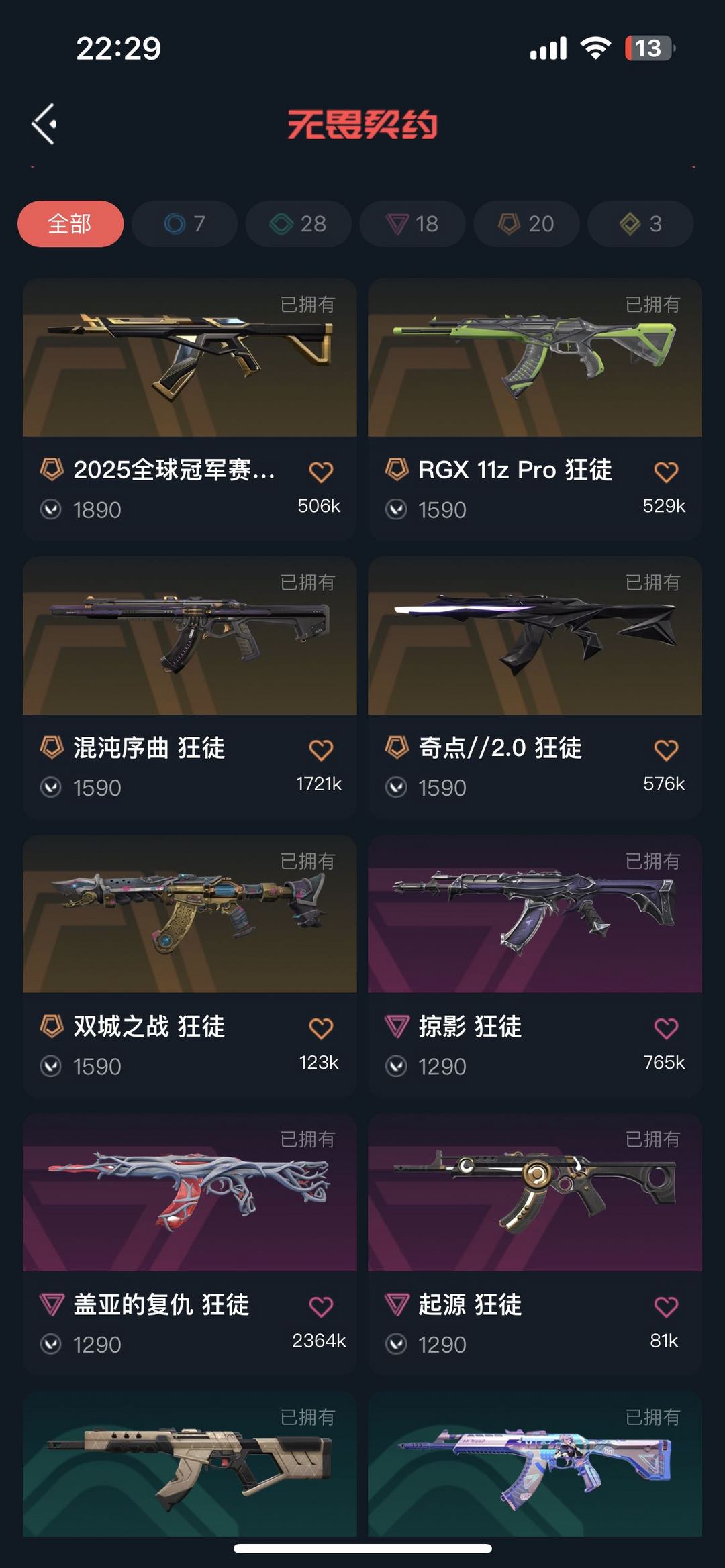The width and height of the screenshot is (725, 1568).
Task: Open the 盖亚的复仇 狂徒 skin card
Action: point(189,1193)
